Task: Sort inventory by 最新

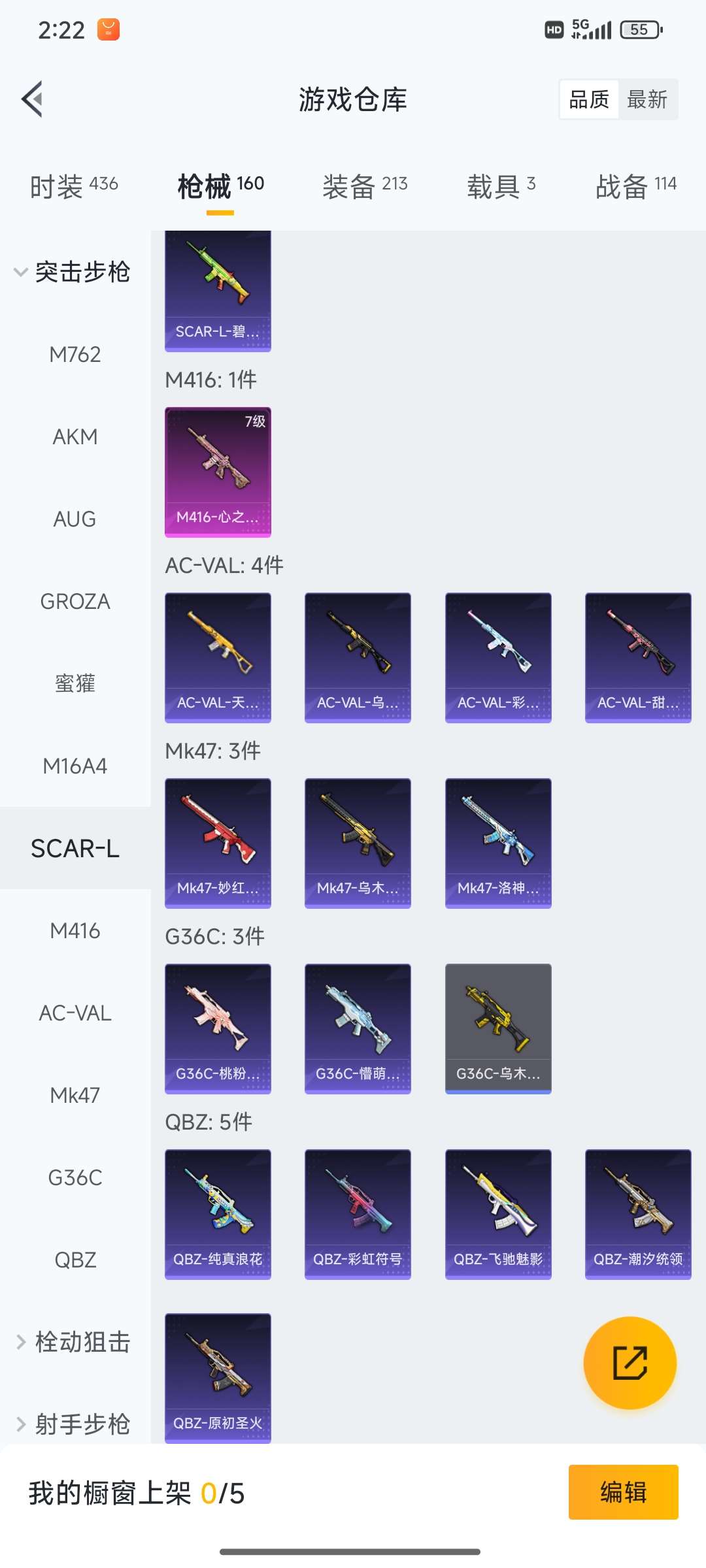Action: pos(647,99)
